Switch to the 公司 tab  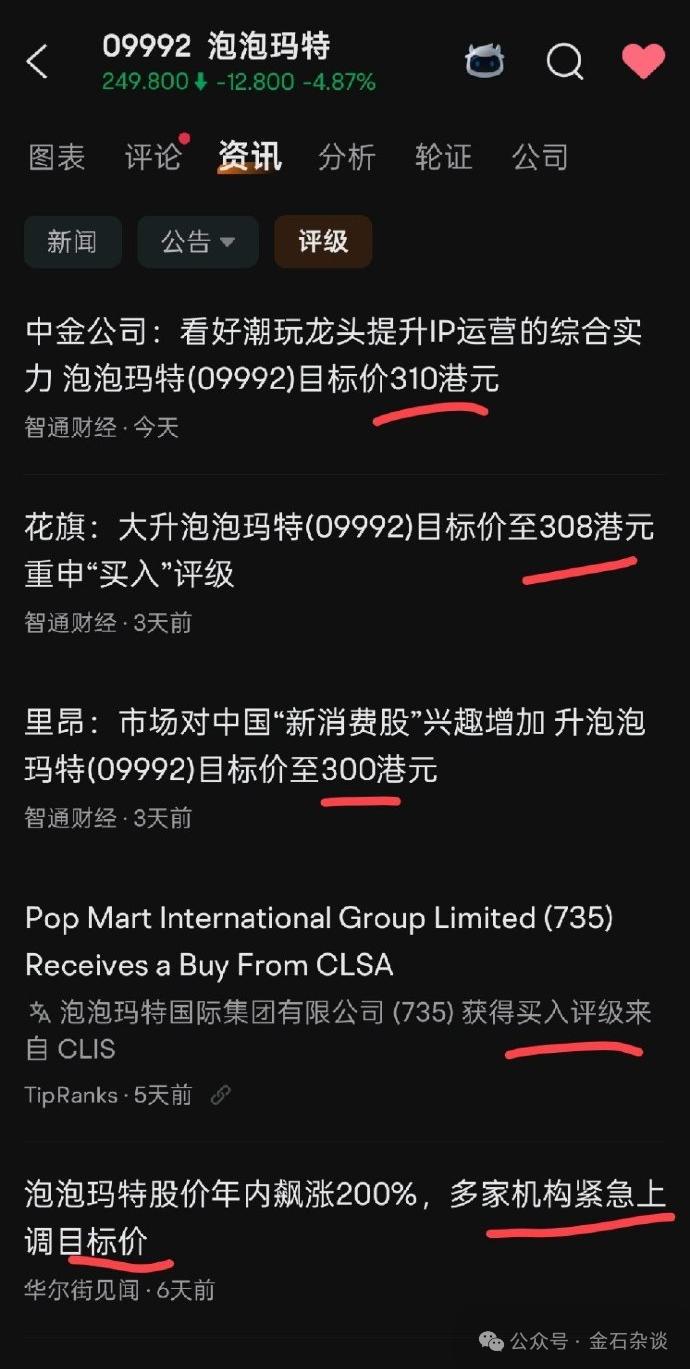coord(540,157)
